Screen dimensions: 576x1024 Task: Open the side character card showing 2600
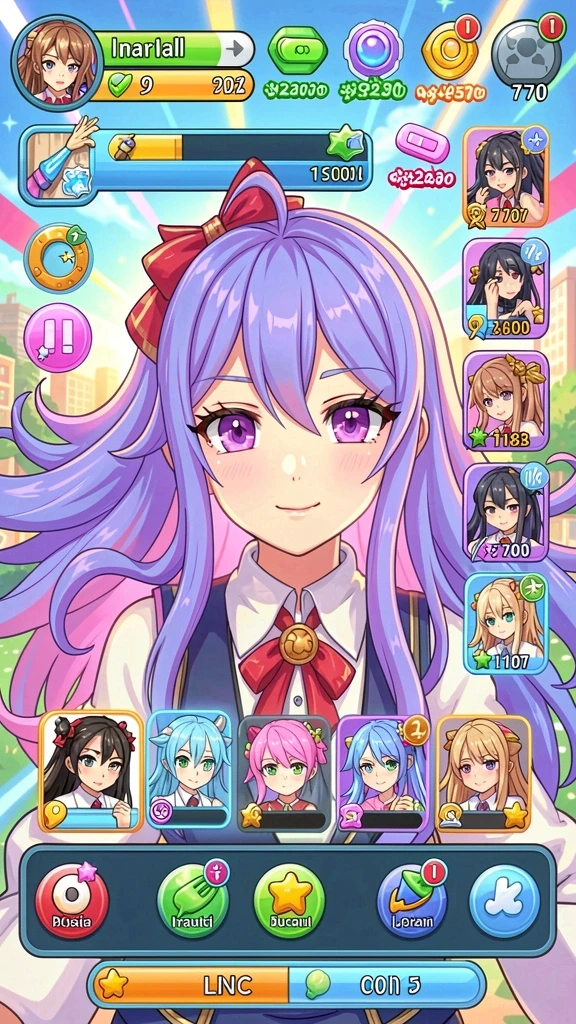pos(507,289)
